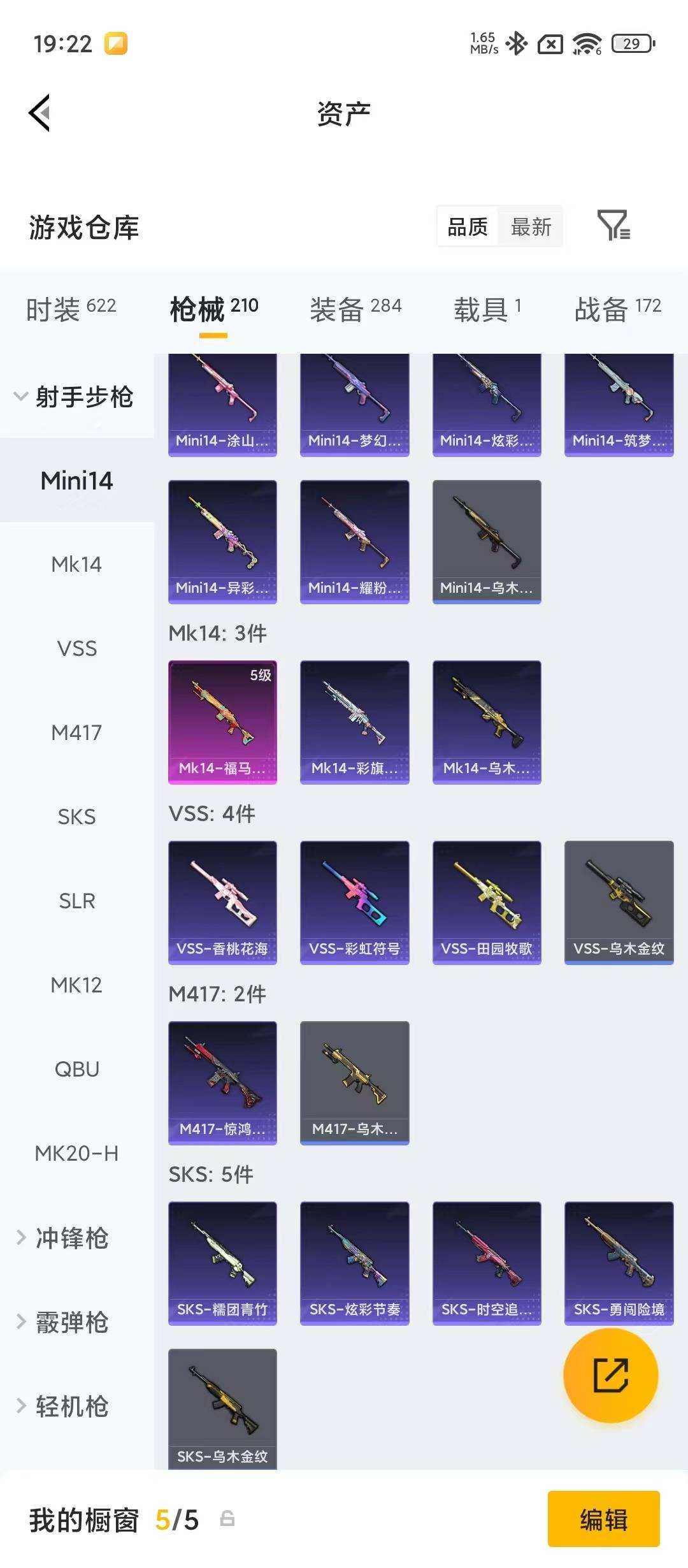Tap the yellow floating share button

pyautogui.click(x=610, y=1376)
